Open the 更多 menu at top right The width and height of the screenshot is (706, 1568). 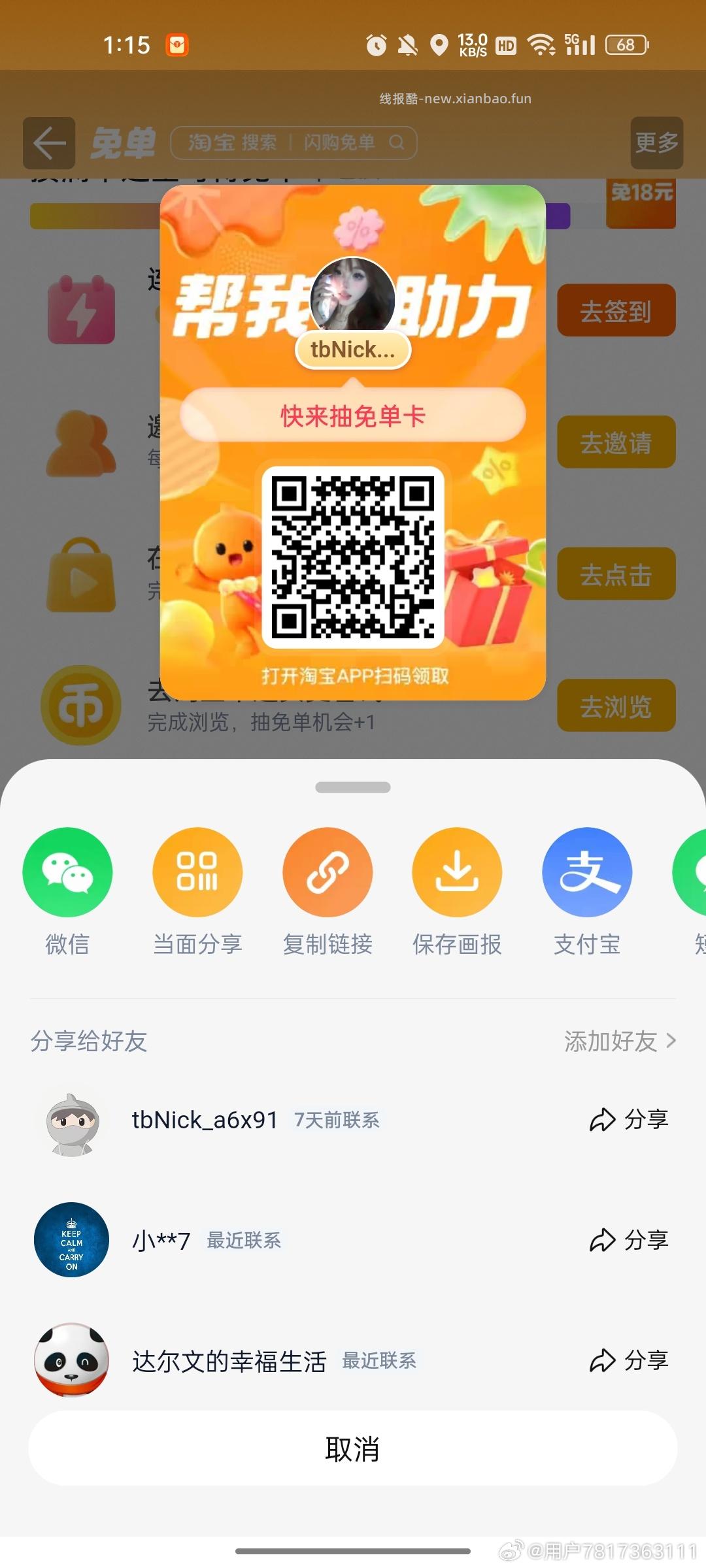coord(657,143)
